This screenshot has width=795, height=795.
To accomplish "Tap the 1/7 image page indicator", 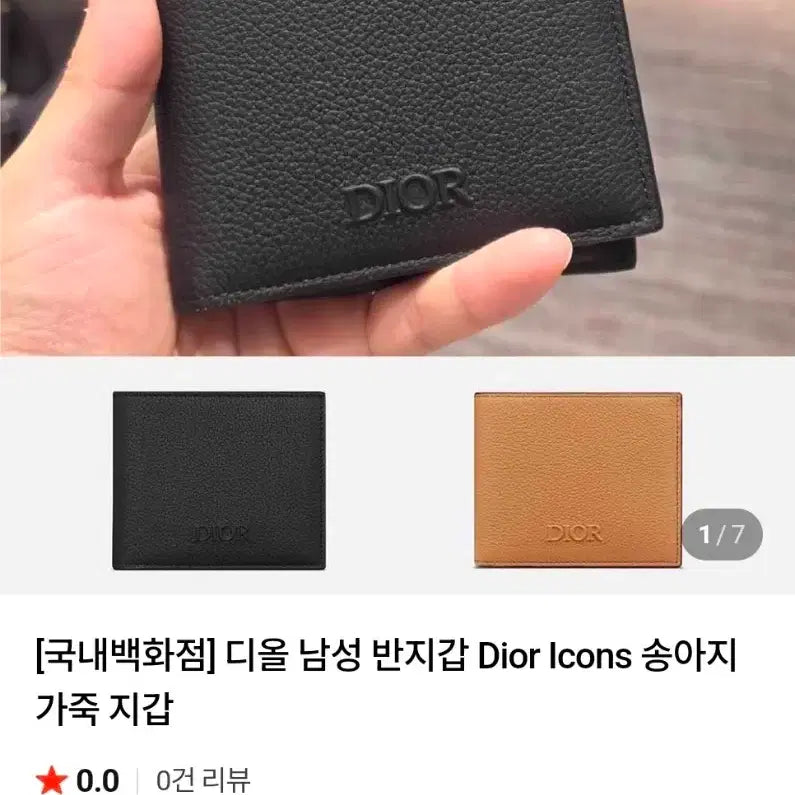I will [x=721, y=534].
